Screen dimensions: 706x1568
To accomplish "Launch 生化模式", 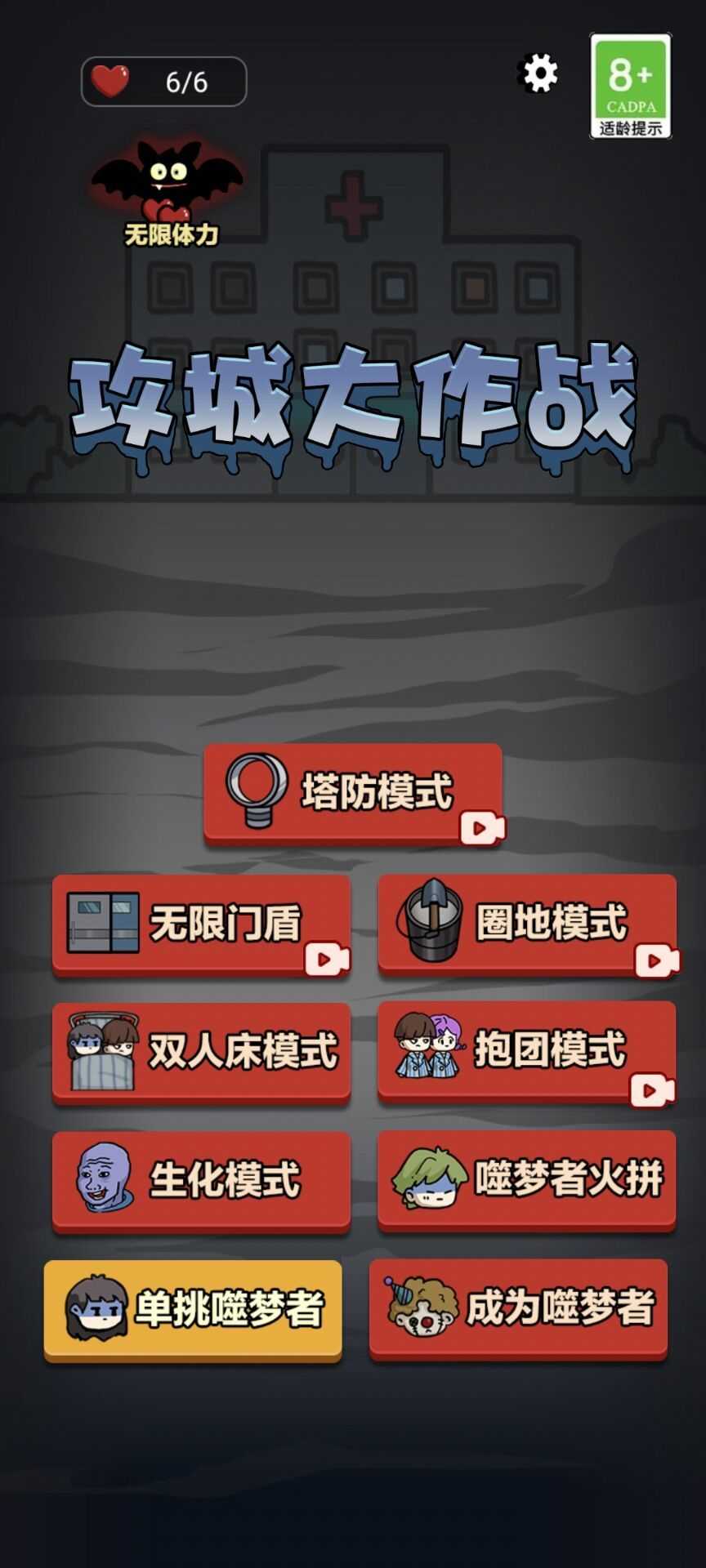I will 201,1180.
